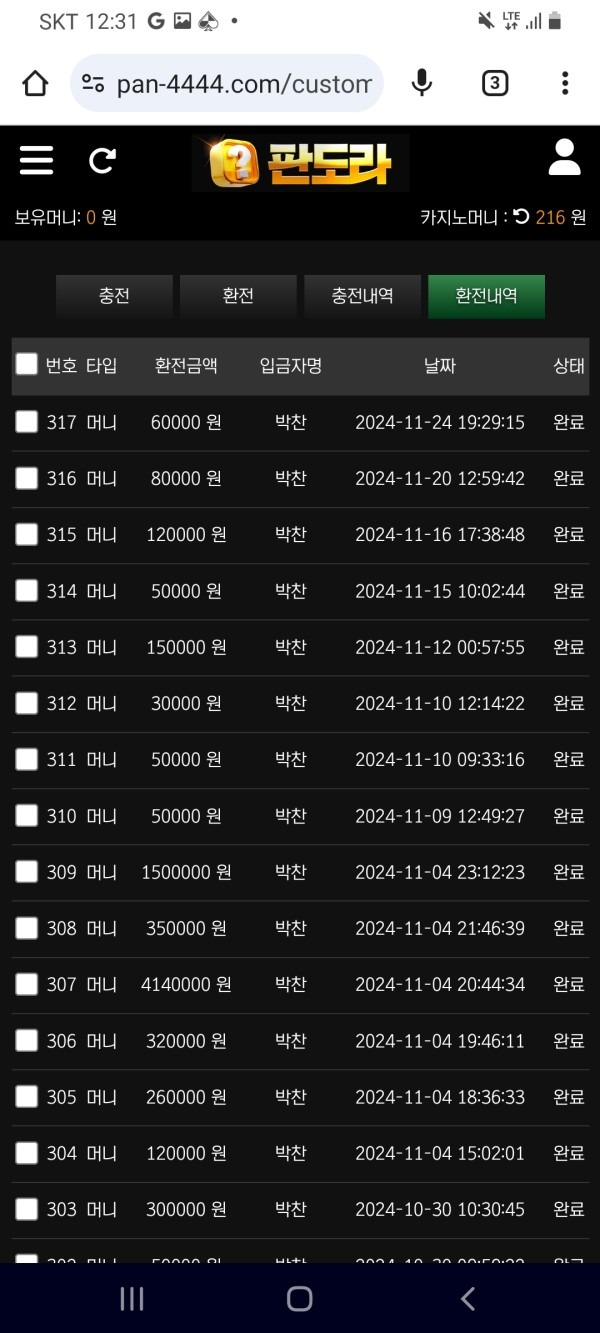600x1333 pixels.
Task: Check the box for entry 317
Action: [27, 422]
